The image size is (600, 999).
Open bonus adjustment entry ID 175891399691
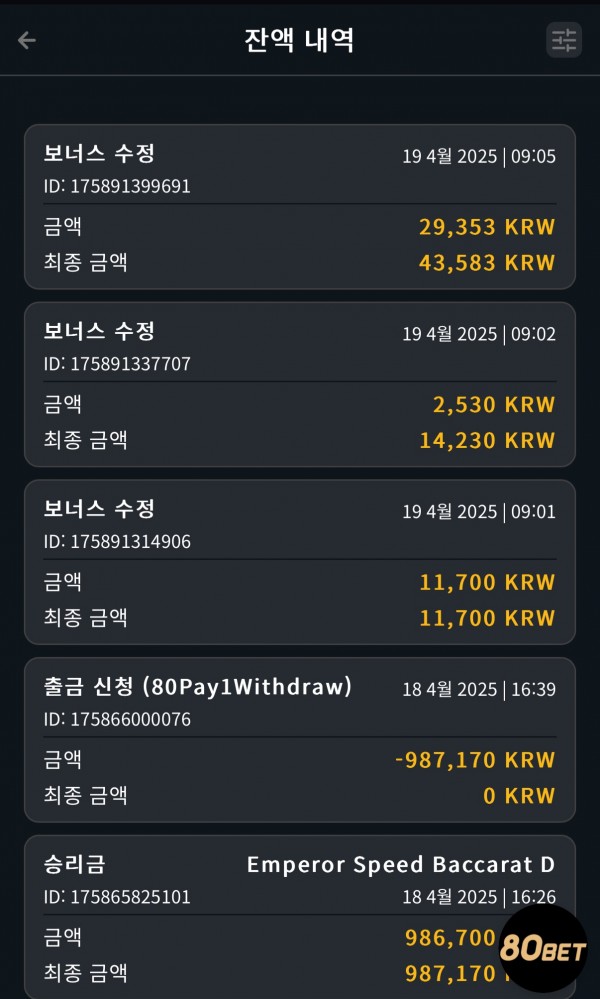coord(300,207)
